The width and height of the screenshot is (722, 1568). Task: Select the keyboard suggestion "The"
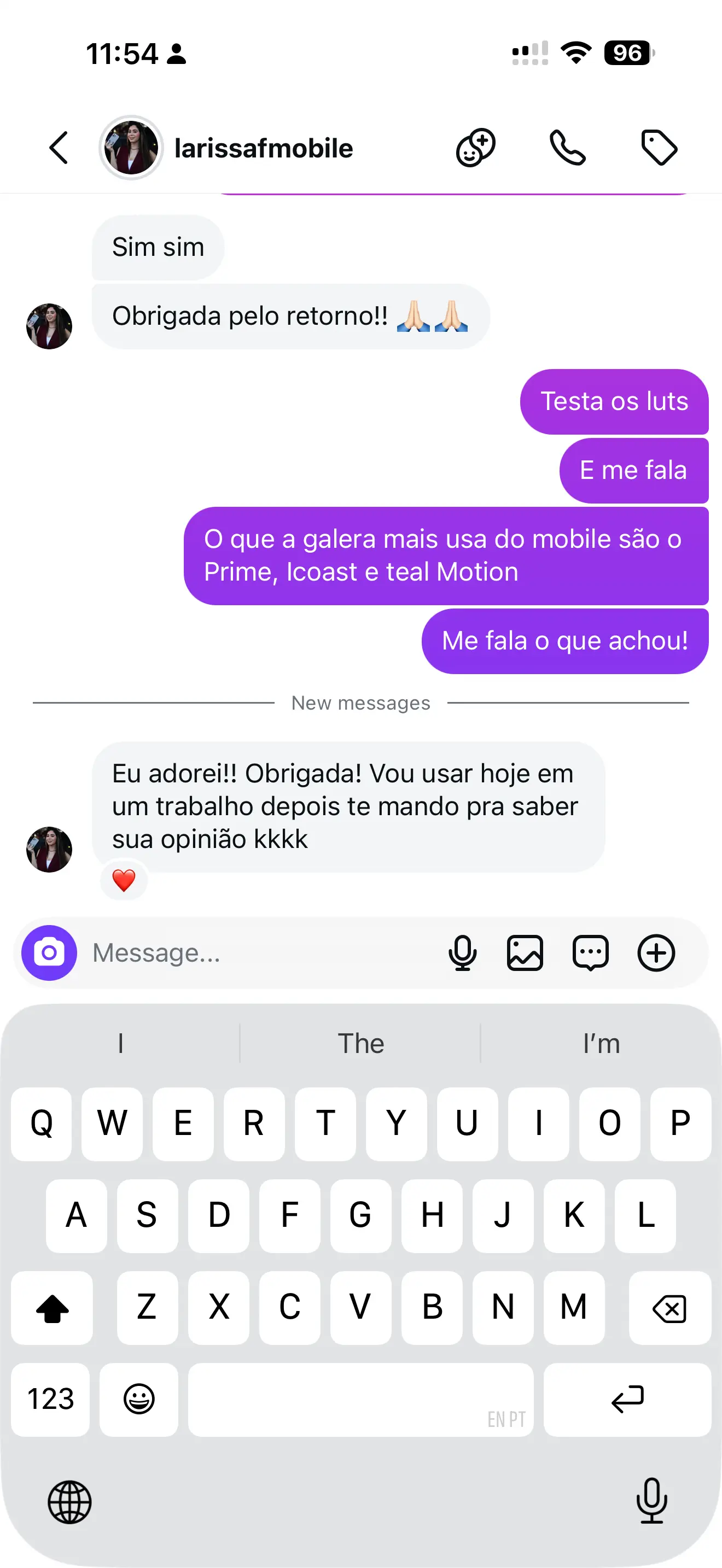pos(361,1043)
